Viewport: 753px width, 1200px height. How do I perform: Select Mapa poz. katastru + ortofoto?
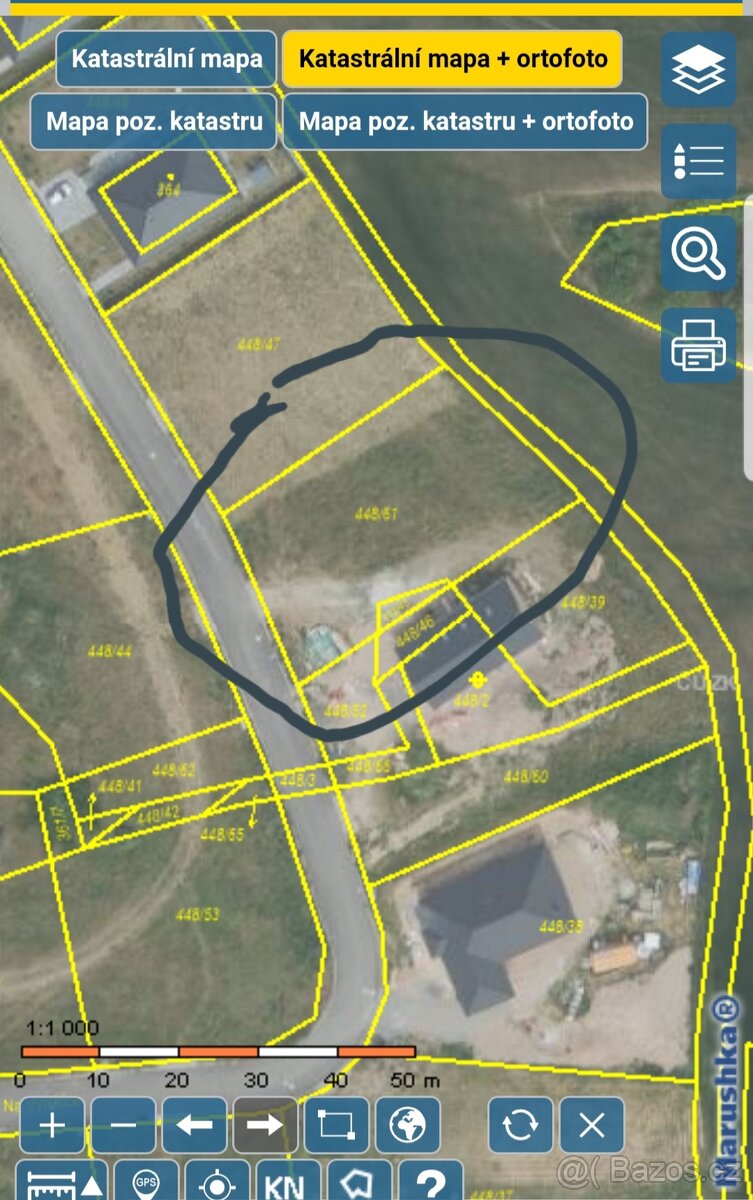tap(466, 122)
